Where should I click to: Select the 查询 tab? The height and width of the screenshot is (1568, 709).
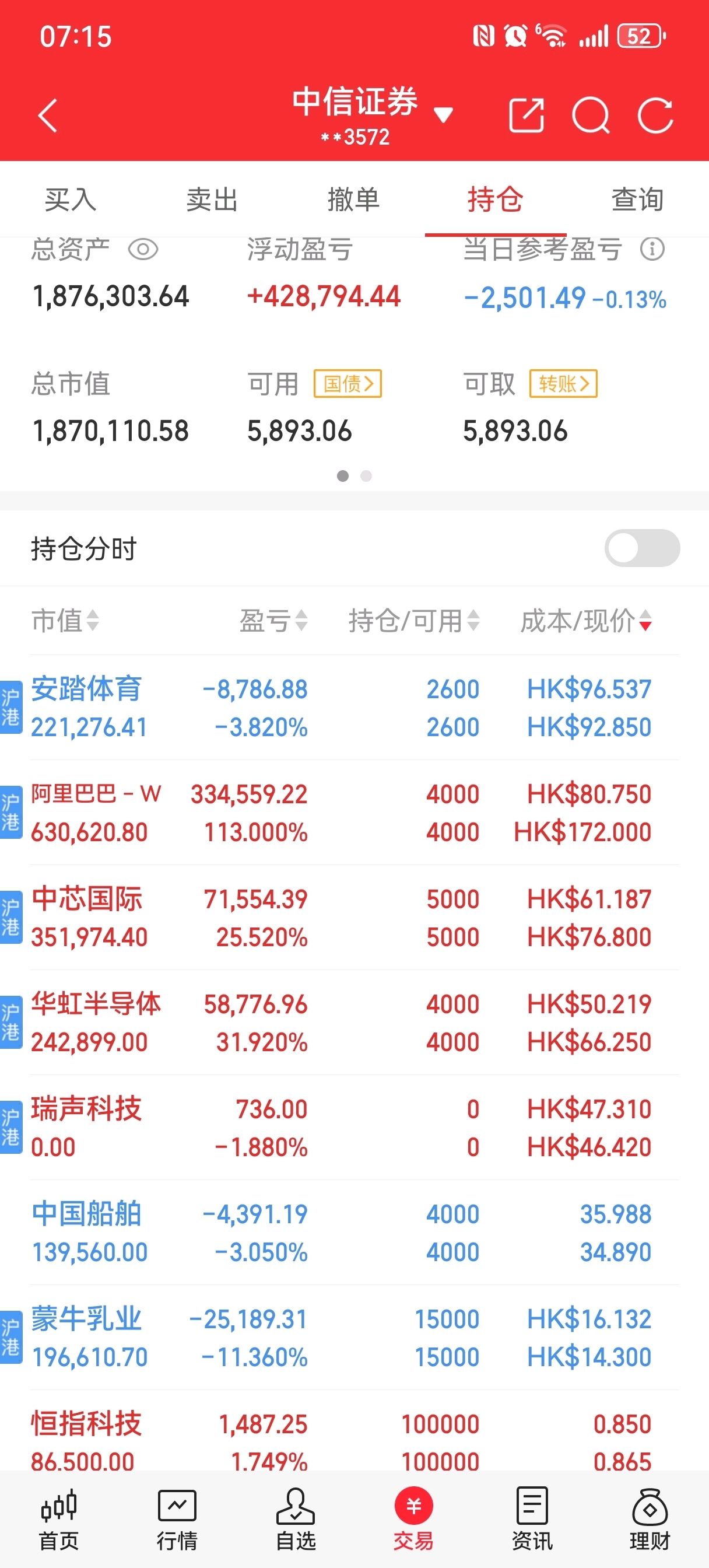(637, 199)
